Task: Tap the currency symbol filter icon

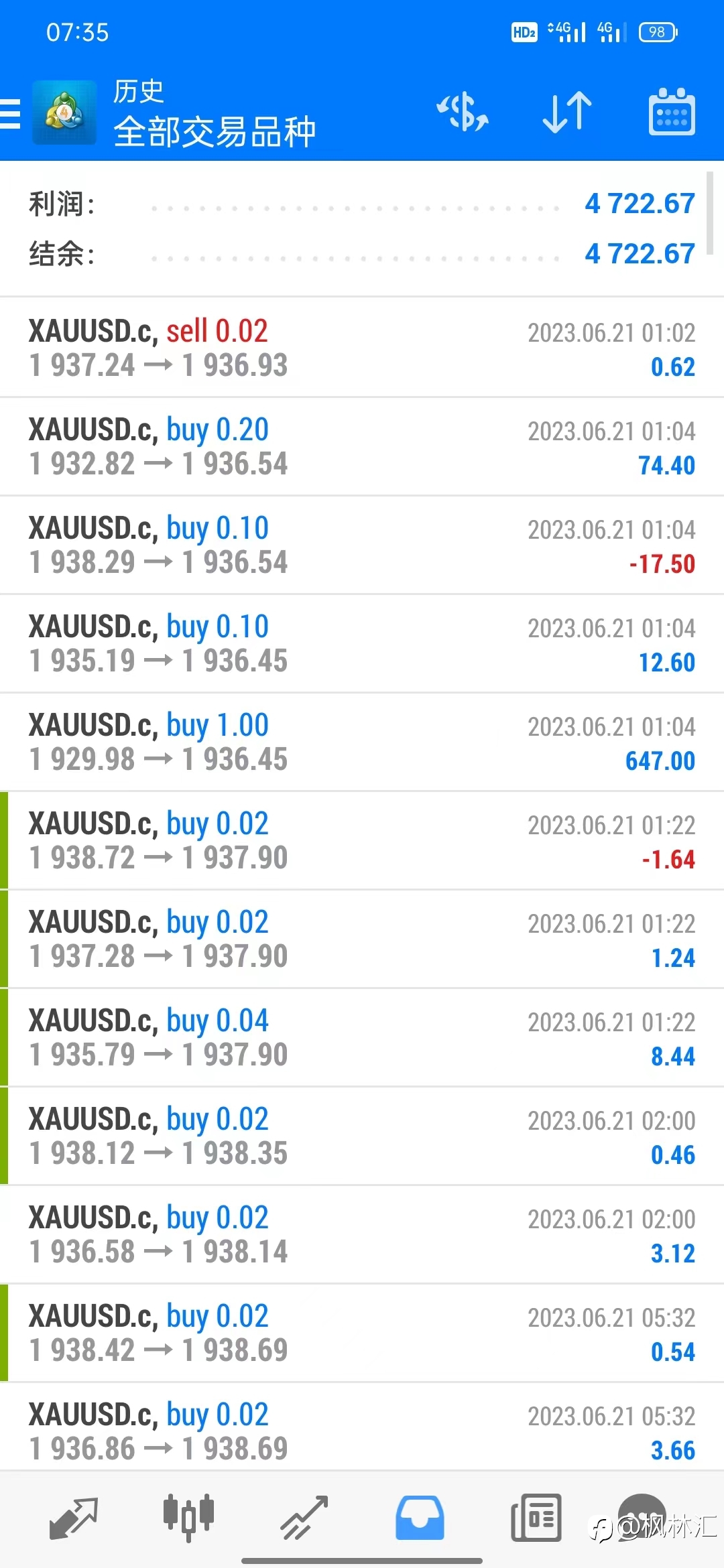Action: coord(463,112)
